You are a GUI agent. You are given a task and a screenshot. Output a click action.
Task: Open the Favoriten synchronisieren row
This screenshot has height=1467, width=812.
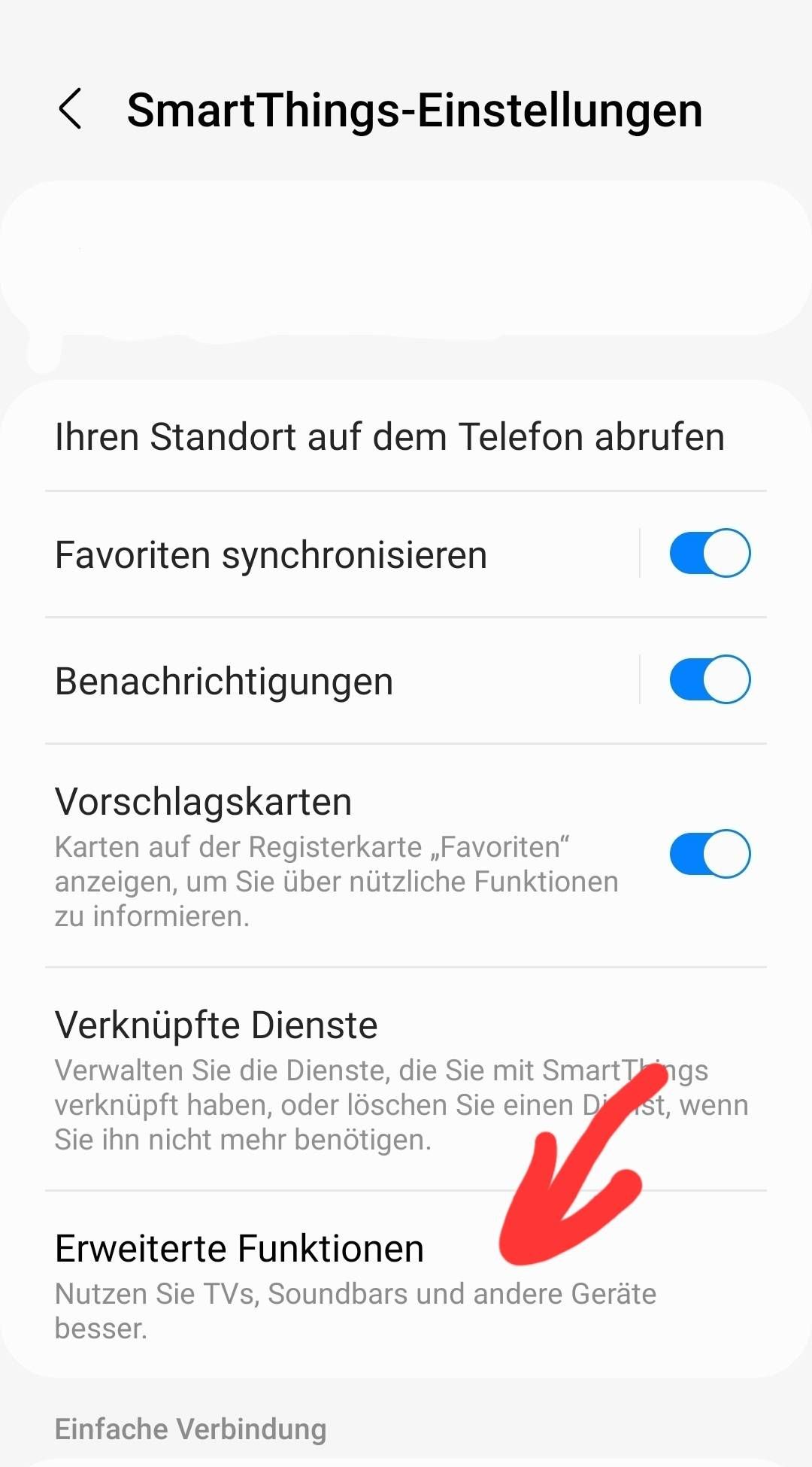301,555
